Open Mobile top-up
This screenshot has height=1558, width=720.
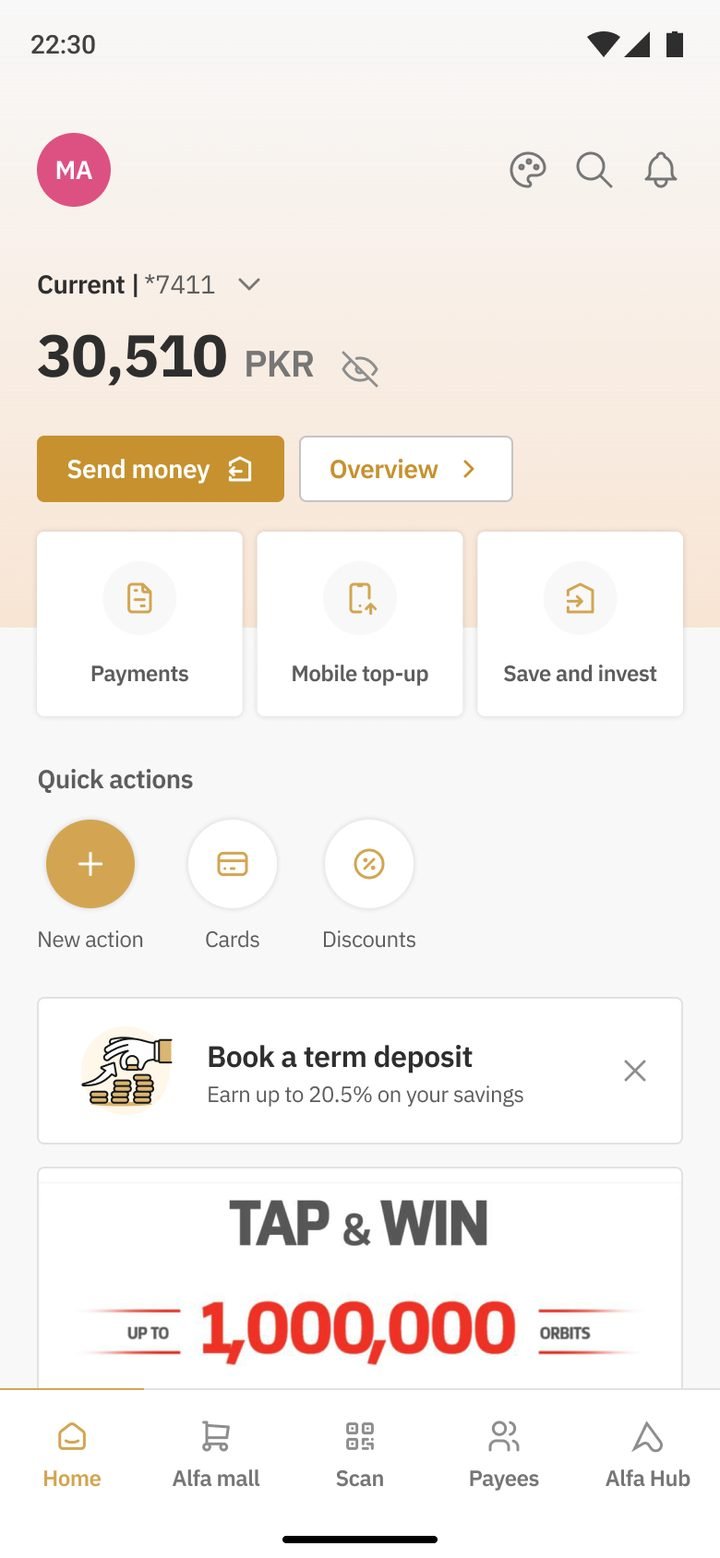pos(360,624)
